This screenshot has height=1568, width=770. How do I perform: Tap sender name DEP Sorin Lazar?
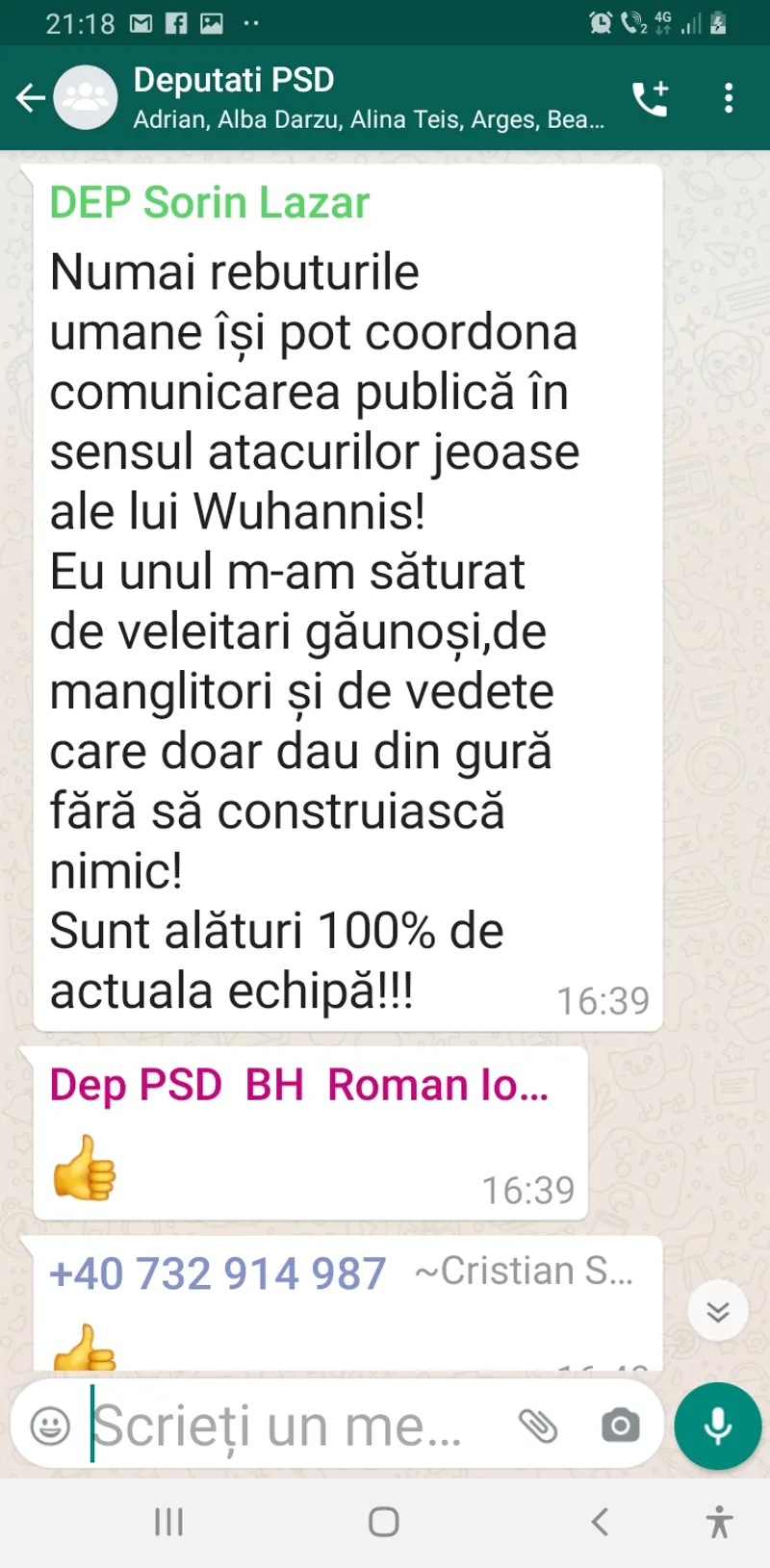point(209,203)
